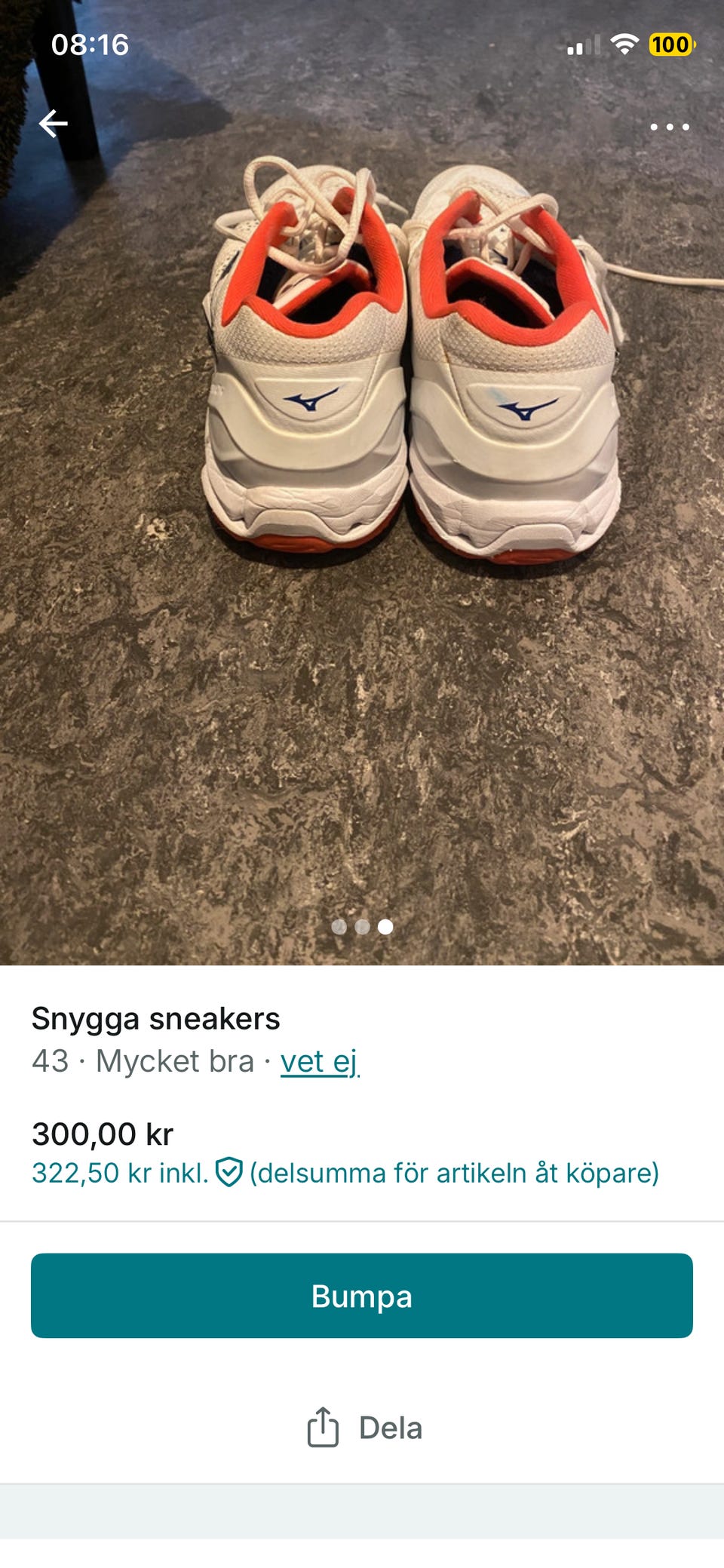Open the three-dot overflow menu
Image resolution: width=724 pixels, height=1568 pixels.
click(x=670, y=127)
